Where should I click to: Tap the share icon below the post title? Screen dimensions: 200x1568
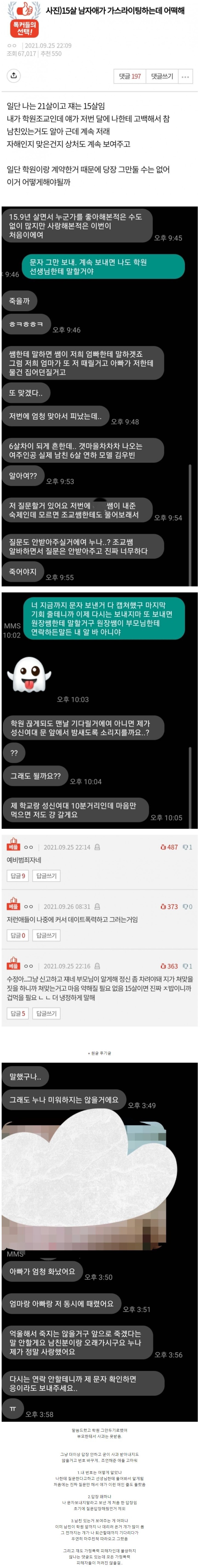[x=13, y=76]
